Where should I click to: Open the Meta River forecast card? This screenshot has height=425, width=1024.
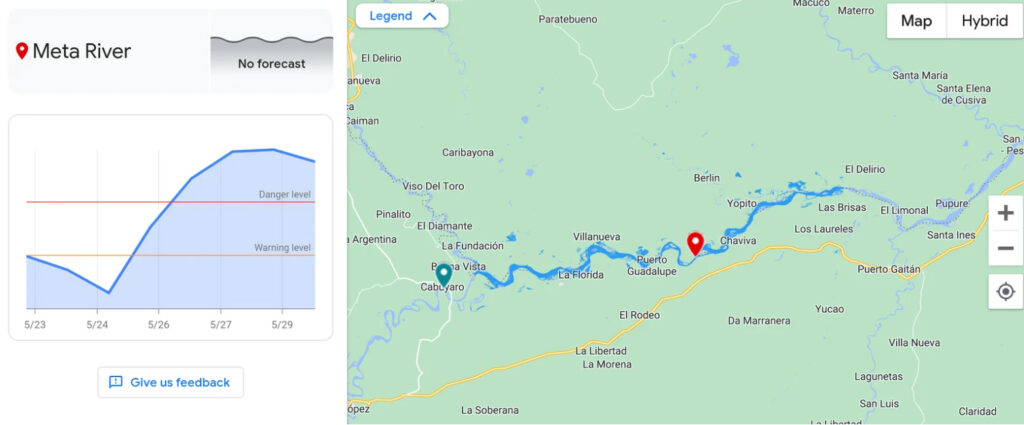click(170, 52)
